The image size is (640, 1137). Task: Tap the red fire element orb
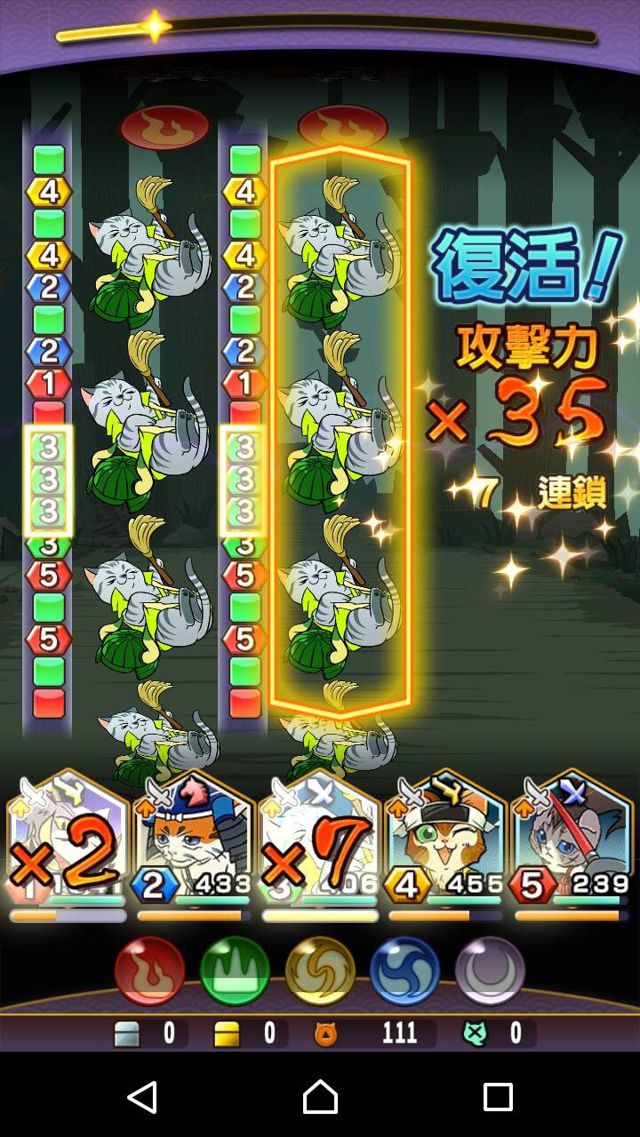[149, 970]
